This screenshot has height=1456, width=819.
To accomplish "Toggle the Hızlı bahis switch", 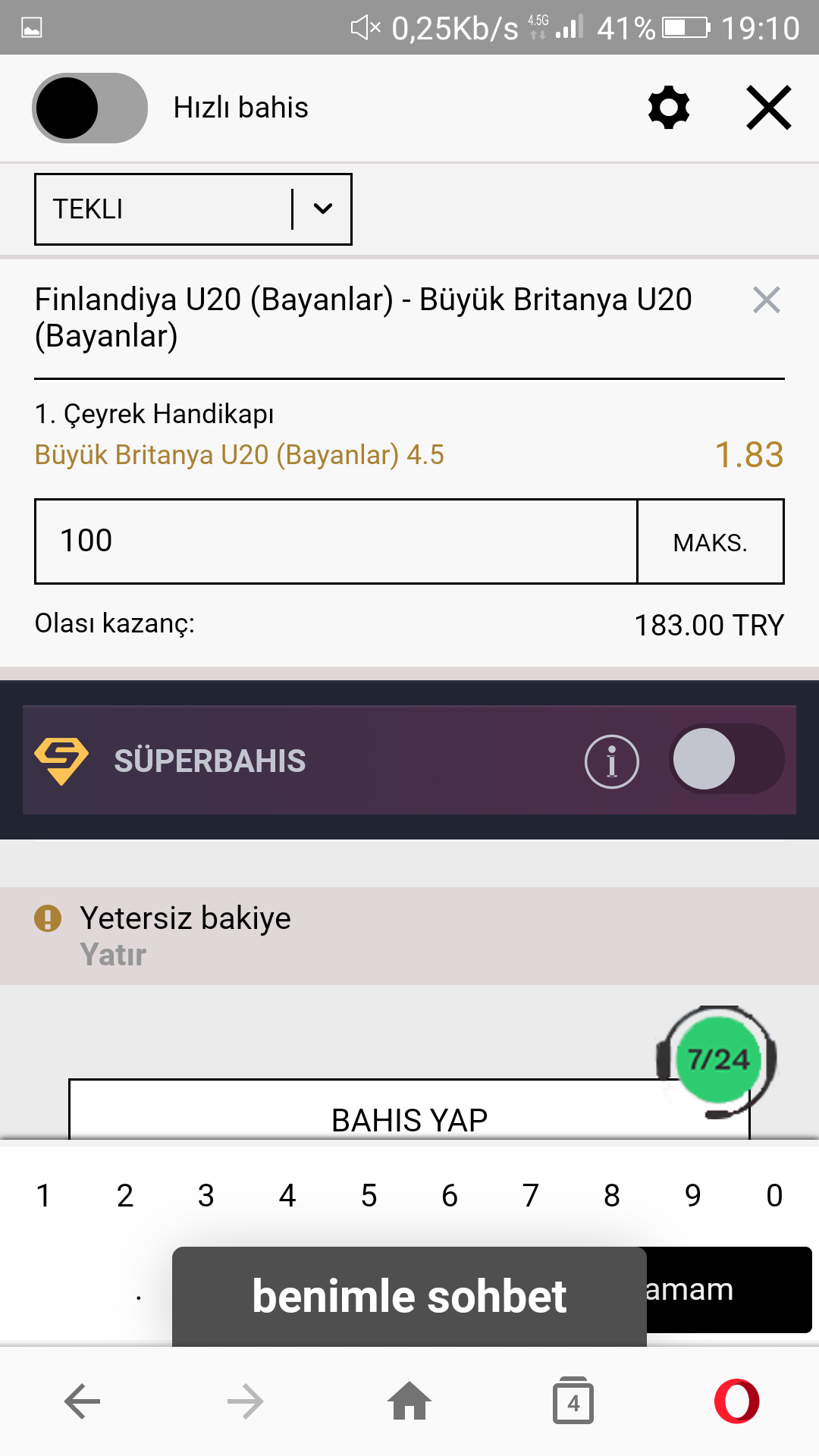I will pos(89,108).
